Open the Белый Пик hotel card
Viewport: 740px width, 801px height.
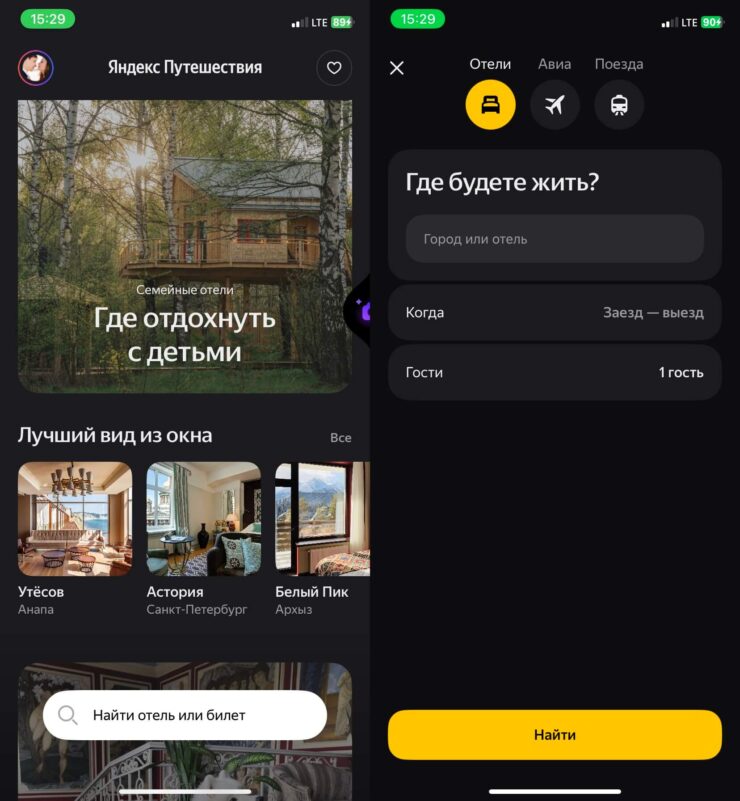click(320, 519)
